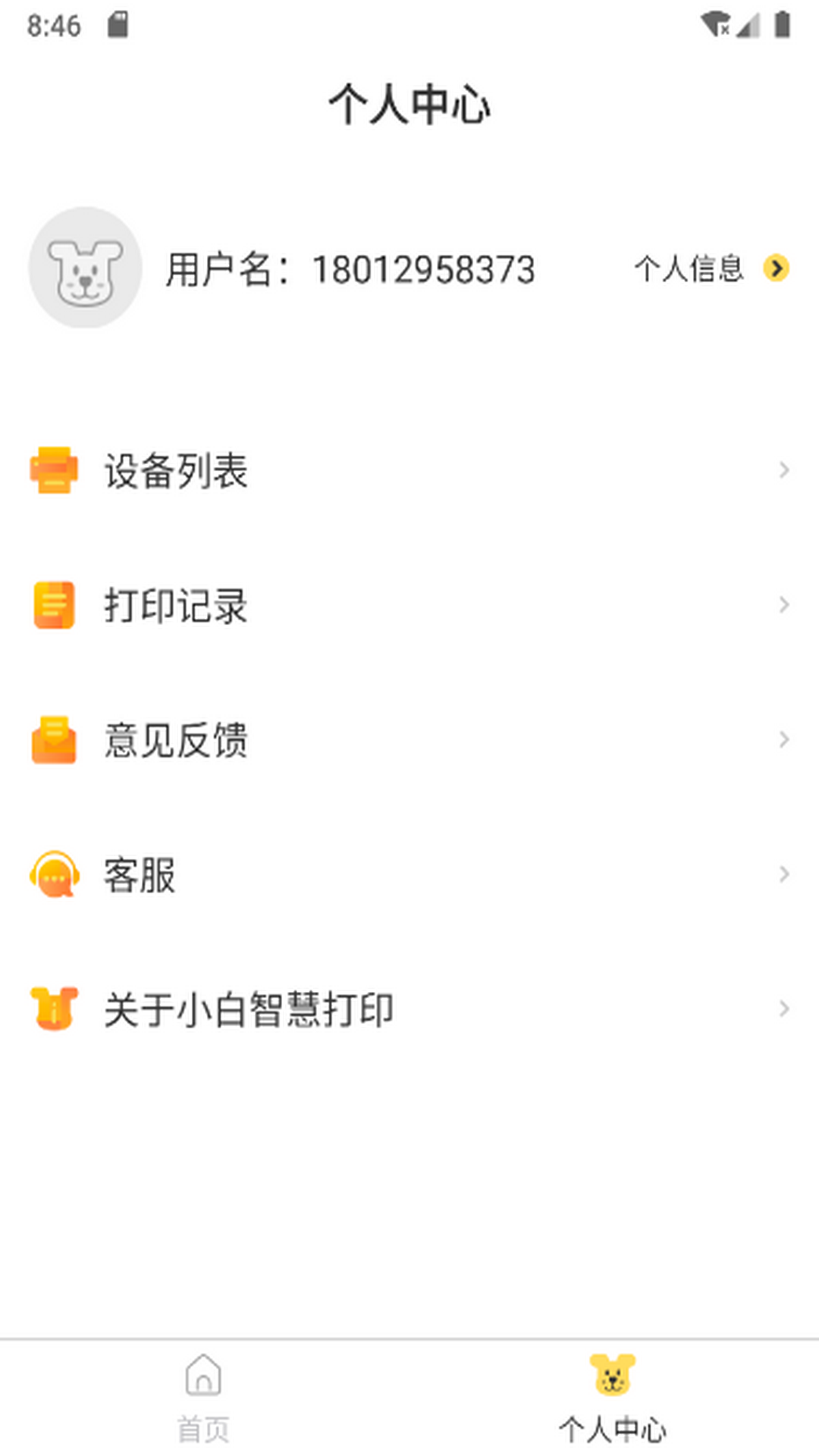The image size is (819, 1456).
Task: Switch to the 首页 home tab
Action: coord(203,1398)
